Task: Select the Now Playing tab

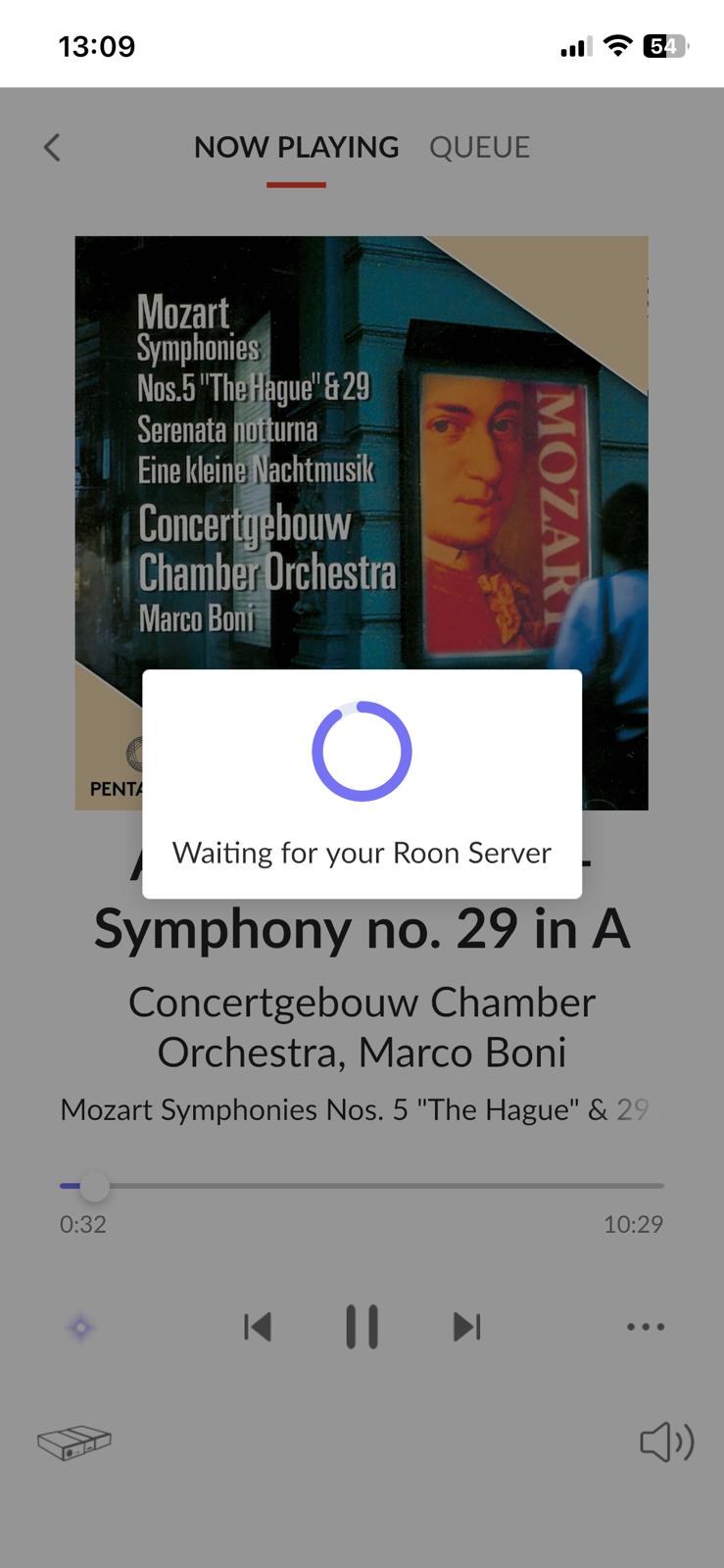Action: click(x=296, y=147)
